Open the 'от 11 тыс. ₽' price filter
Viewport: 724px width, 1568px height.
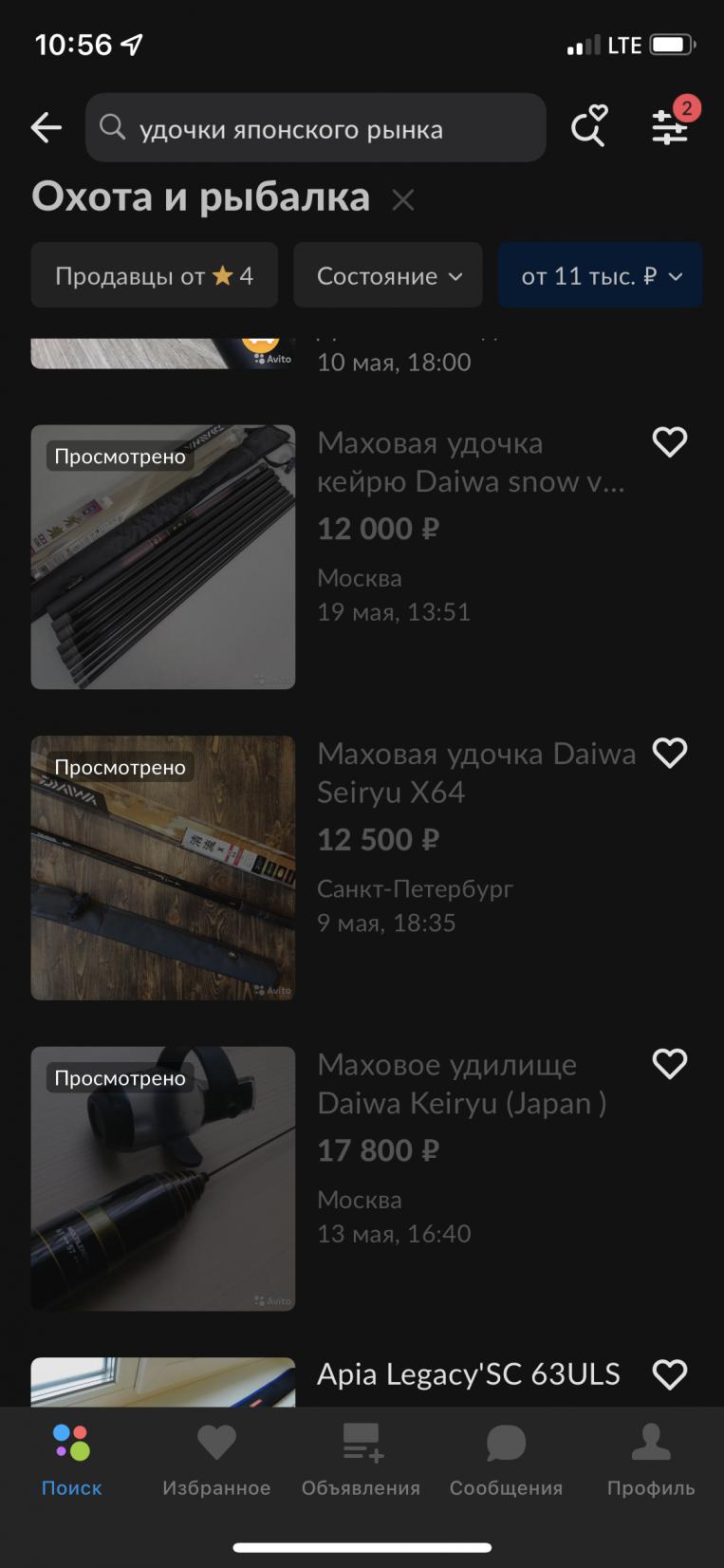(600, 275)
